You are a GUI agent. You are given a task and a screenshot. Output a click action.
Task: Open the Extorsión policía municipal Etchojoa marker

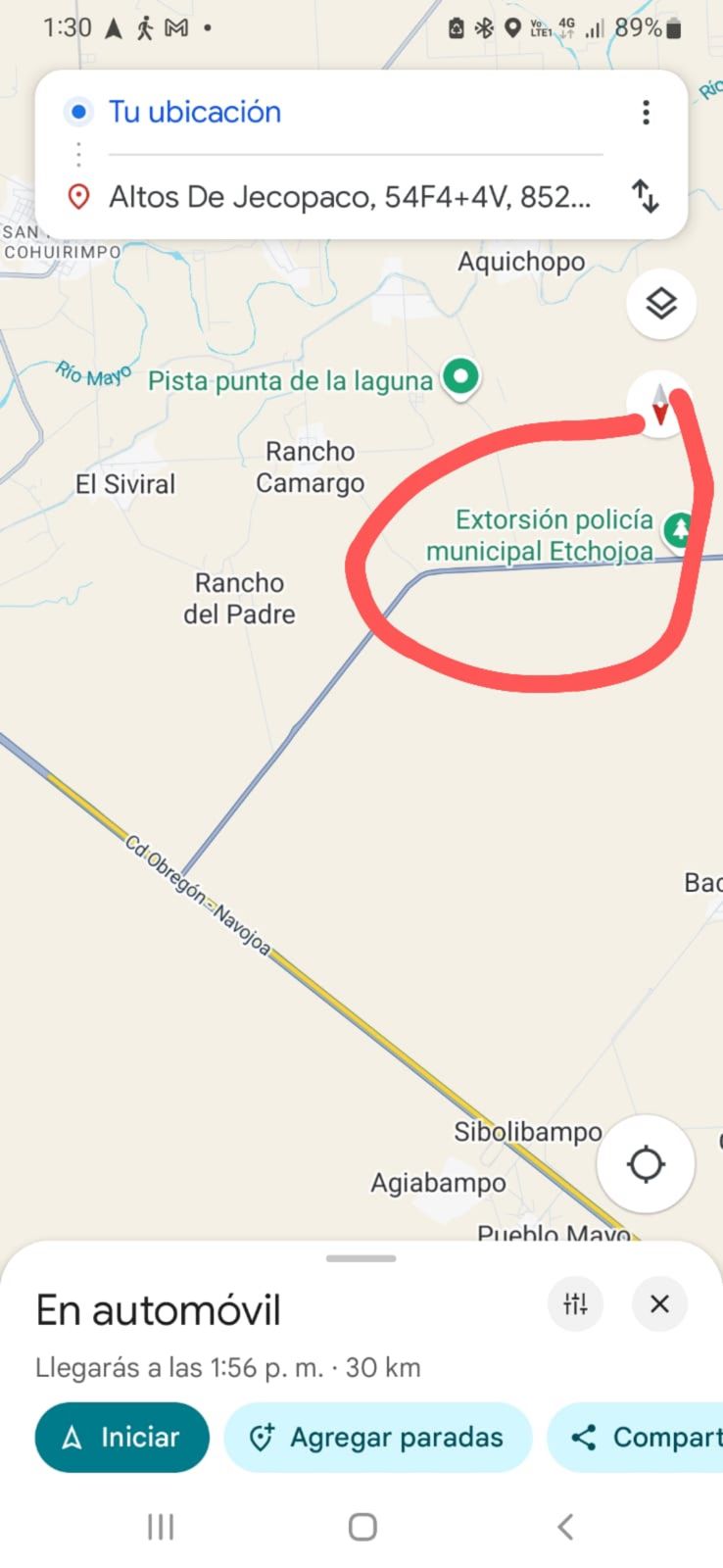[x=678, y=530]
